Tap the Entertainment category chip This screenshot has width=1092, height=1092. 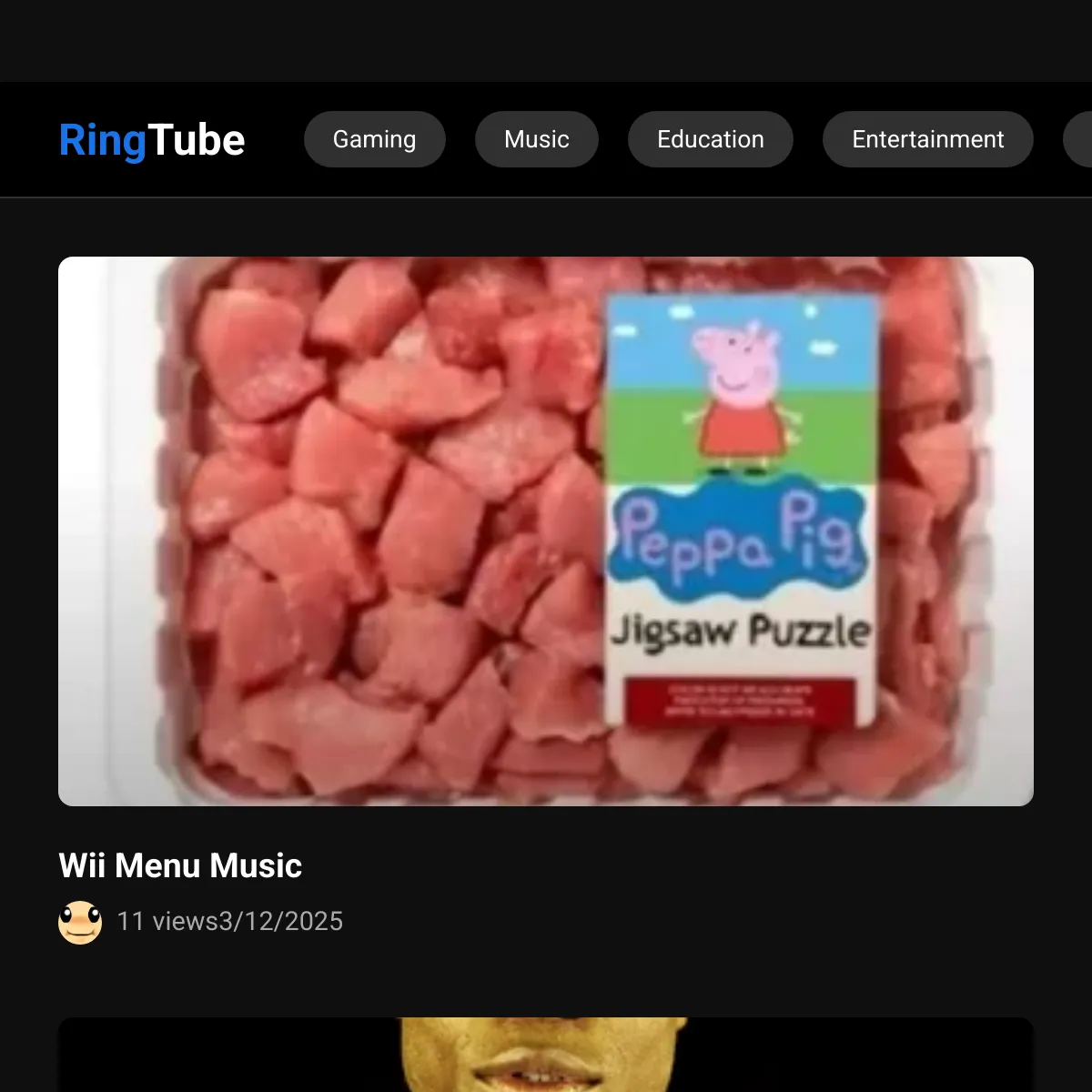pyautogui.click(x=927, y=139)
